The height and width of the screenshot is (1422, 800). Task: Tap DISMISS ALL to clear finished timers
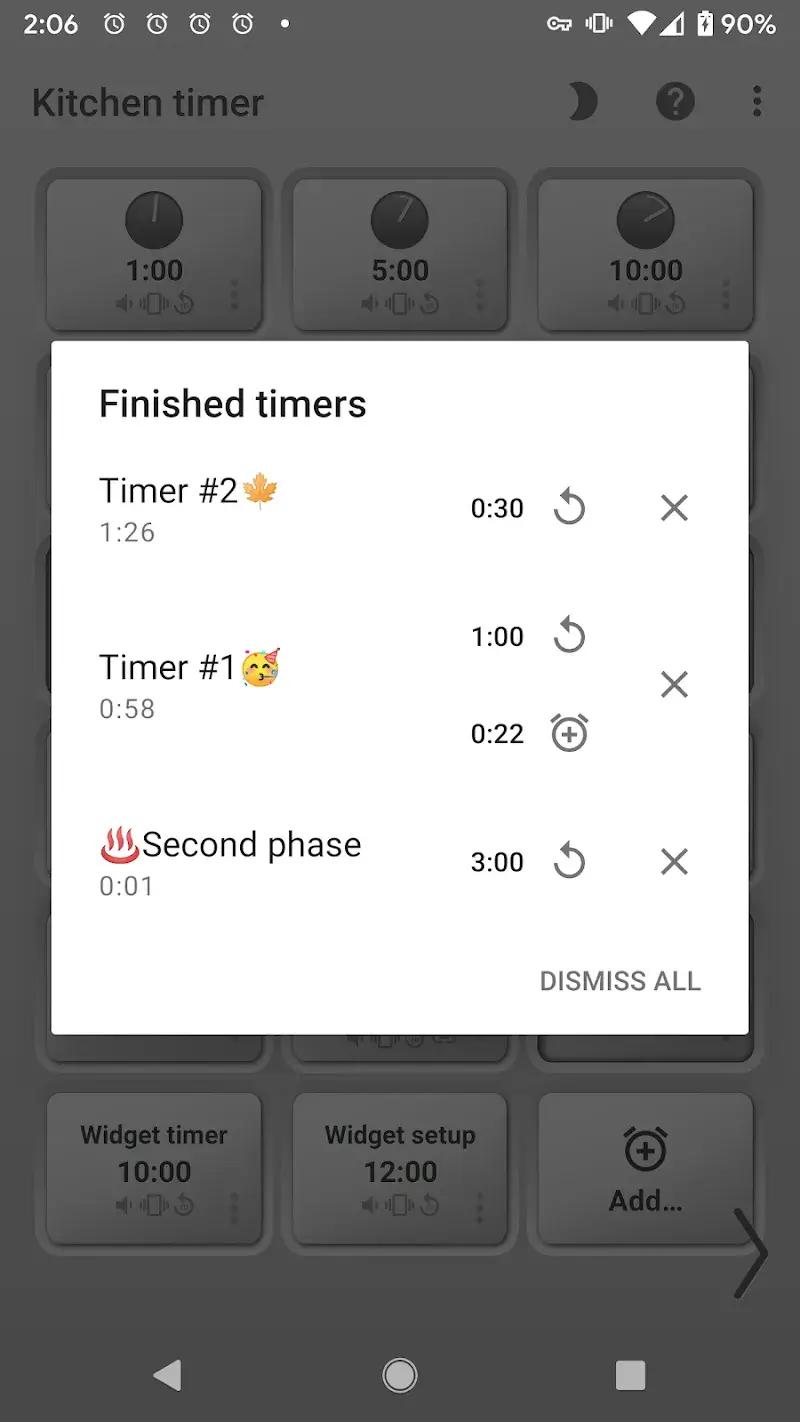pyautogui.click(x=620, y=981)
